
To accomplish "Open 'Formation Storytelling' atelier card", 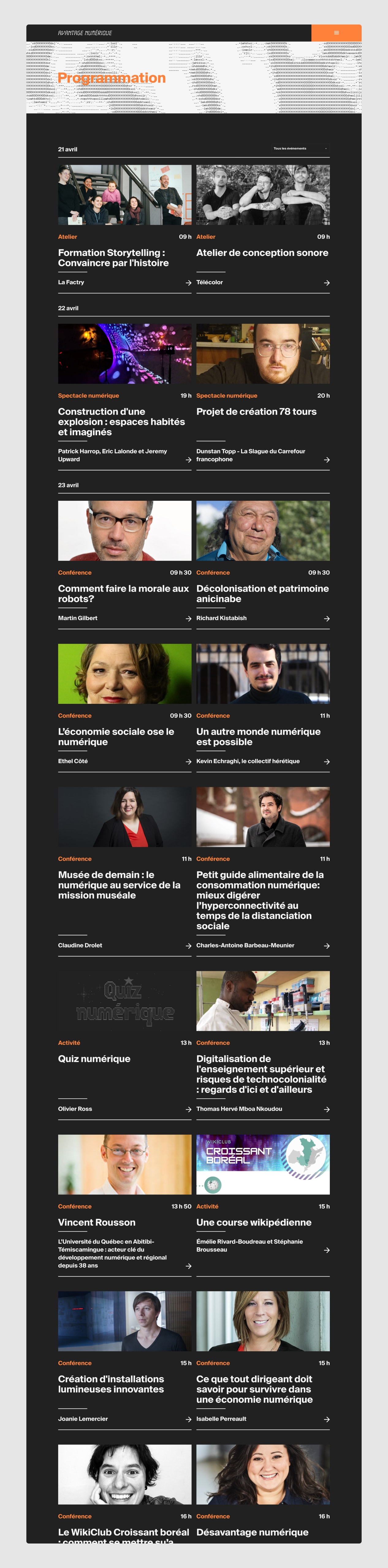I will pyautogui.click(x=113, y=257).
